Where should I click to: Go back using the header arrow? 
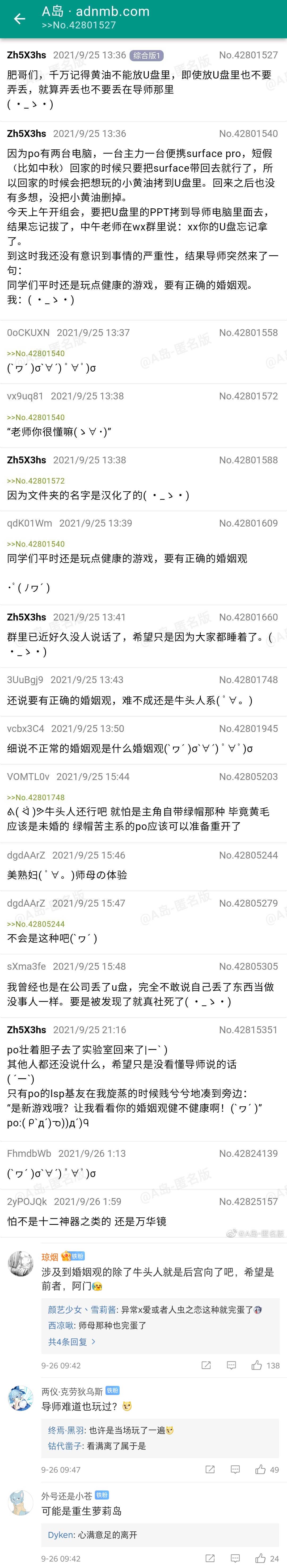coord(19,18)
